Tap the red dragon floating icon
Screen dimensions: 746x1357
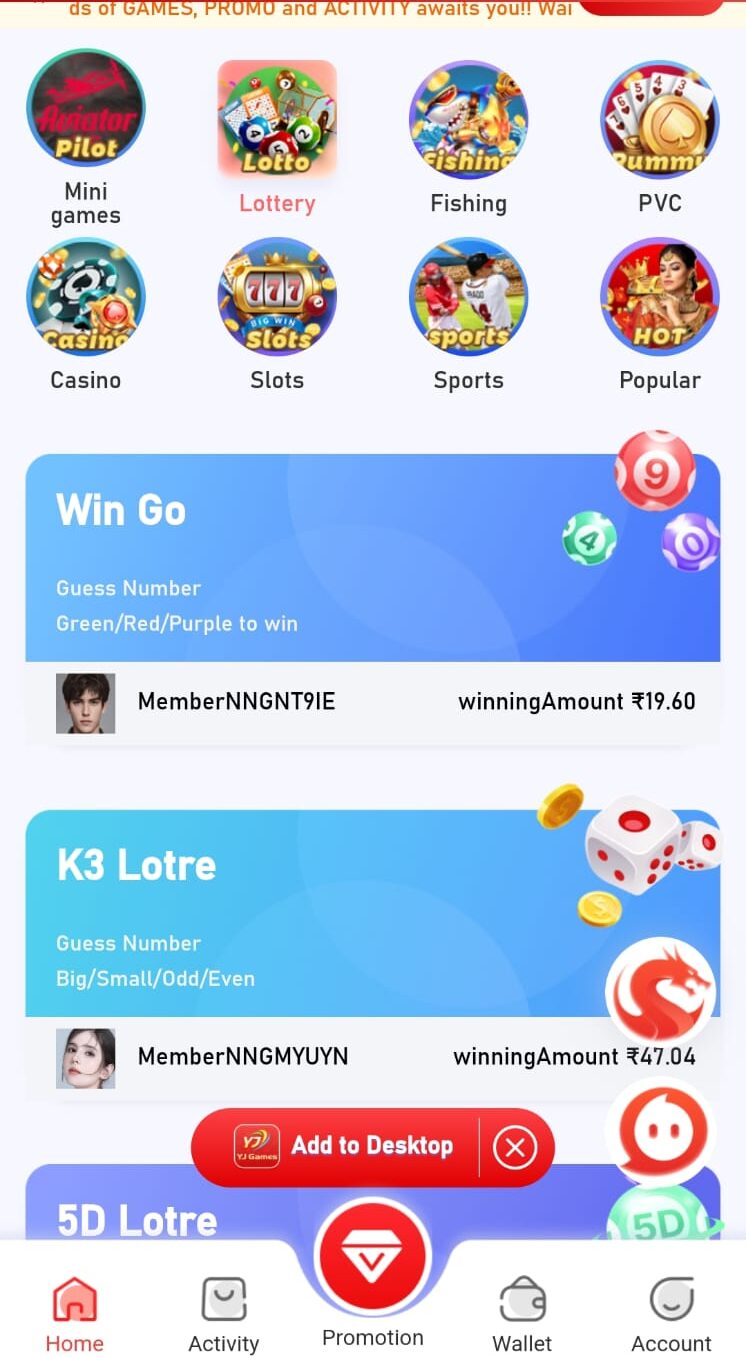pos(661,991)
